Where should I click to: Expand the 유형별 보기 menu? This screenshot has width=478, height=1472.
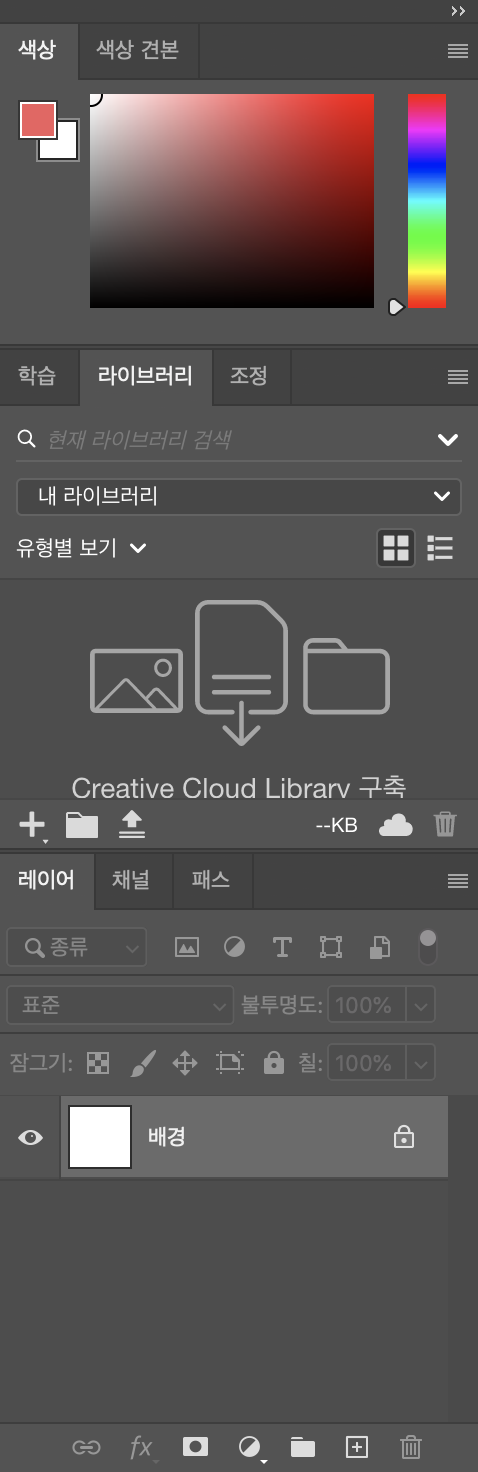click(82, 548)
